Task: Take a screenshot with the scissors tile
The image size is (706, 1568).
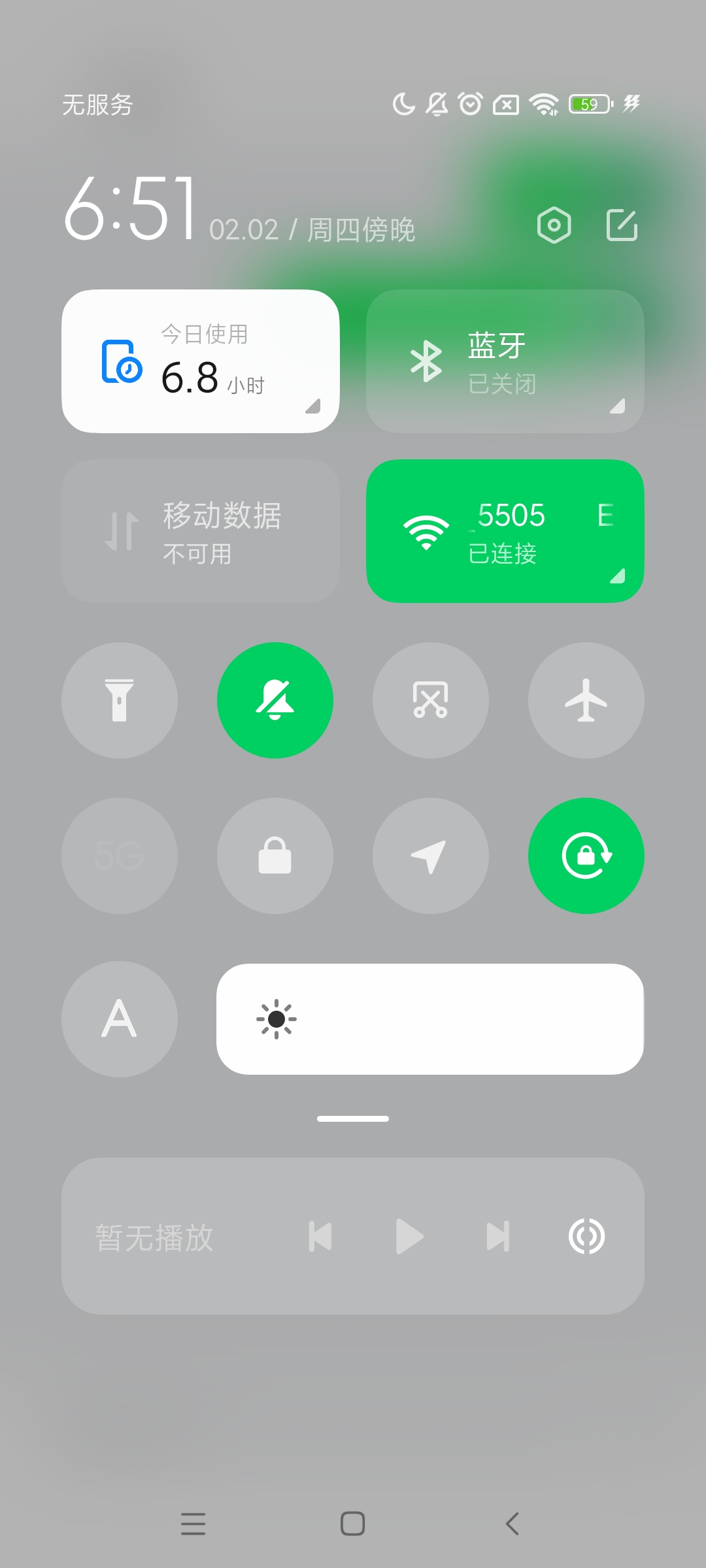Action: coord(431,700)
